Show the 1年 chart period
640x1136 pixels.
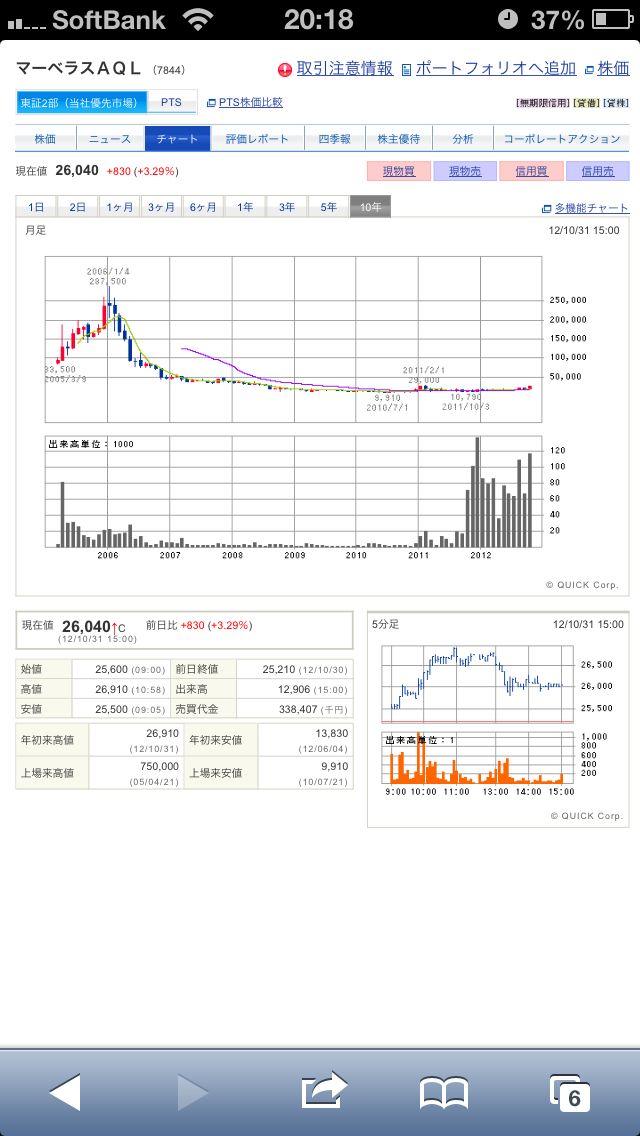[245, 207]
